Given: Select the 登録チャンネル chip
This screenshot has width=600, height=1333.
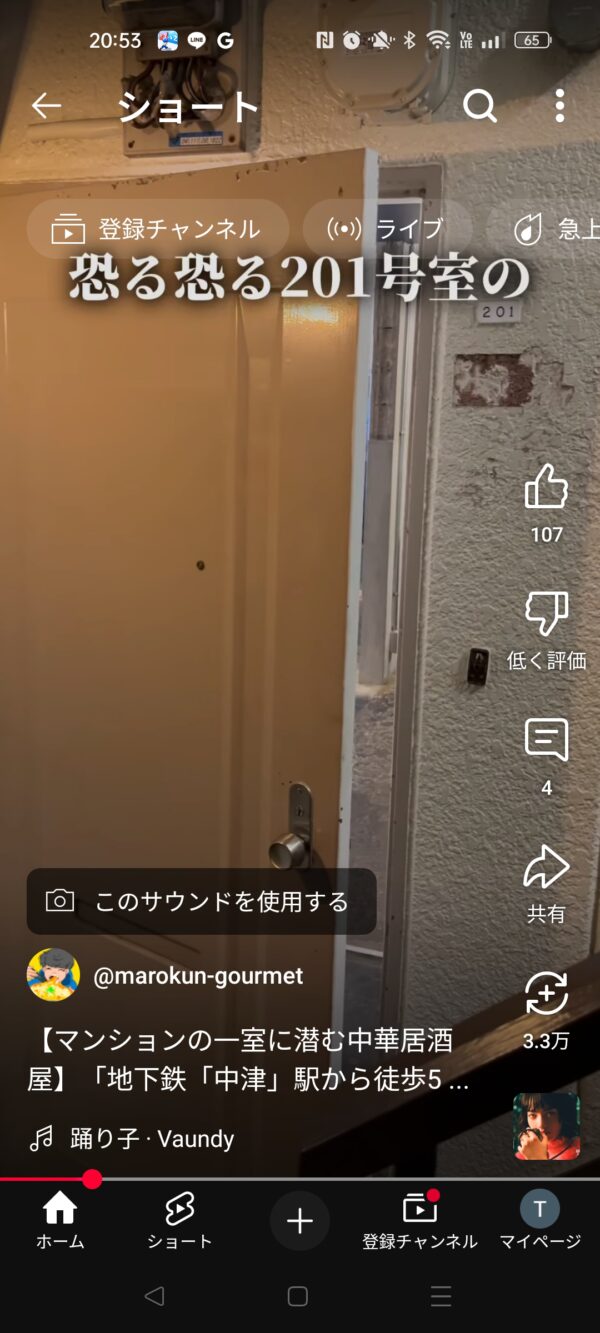Looking at the screenshot, I should pyautogui.click(x=157, y=229).
